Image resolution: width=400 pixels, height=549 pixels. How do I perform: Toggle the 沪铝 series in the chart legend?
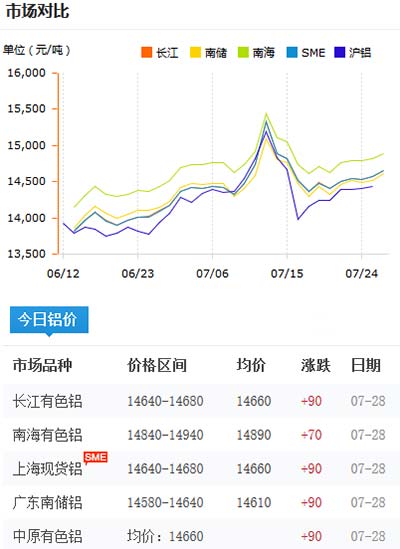(x=353, y=53)
